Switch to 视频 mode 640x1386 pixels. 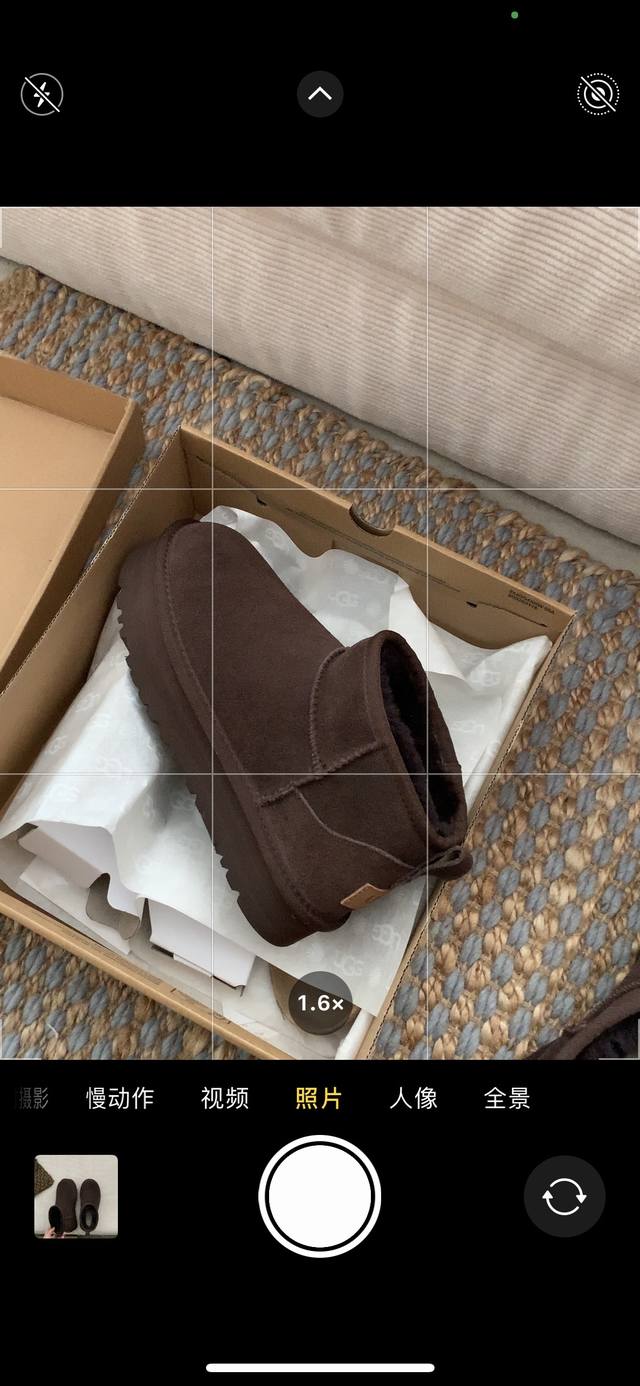(x=224, y=1098)
